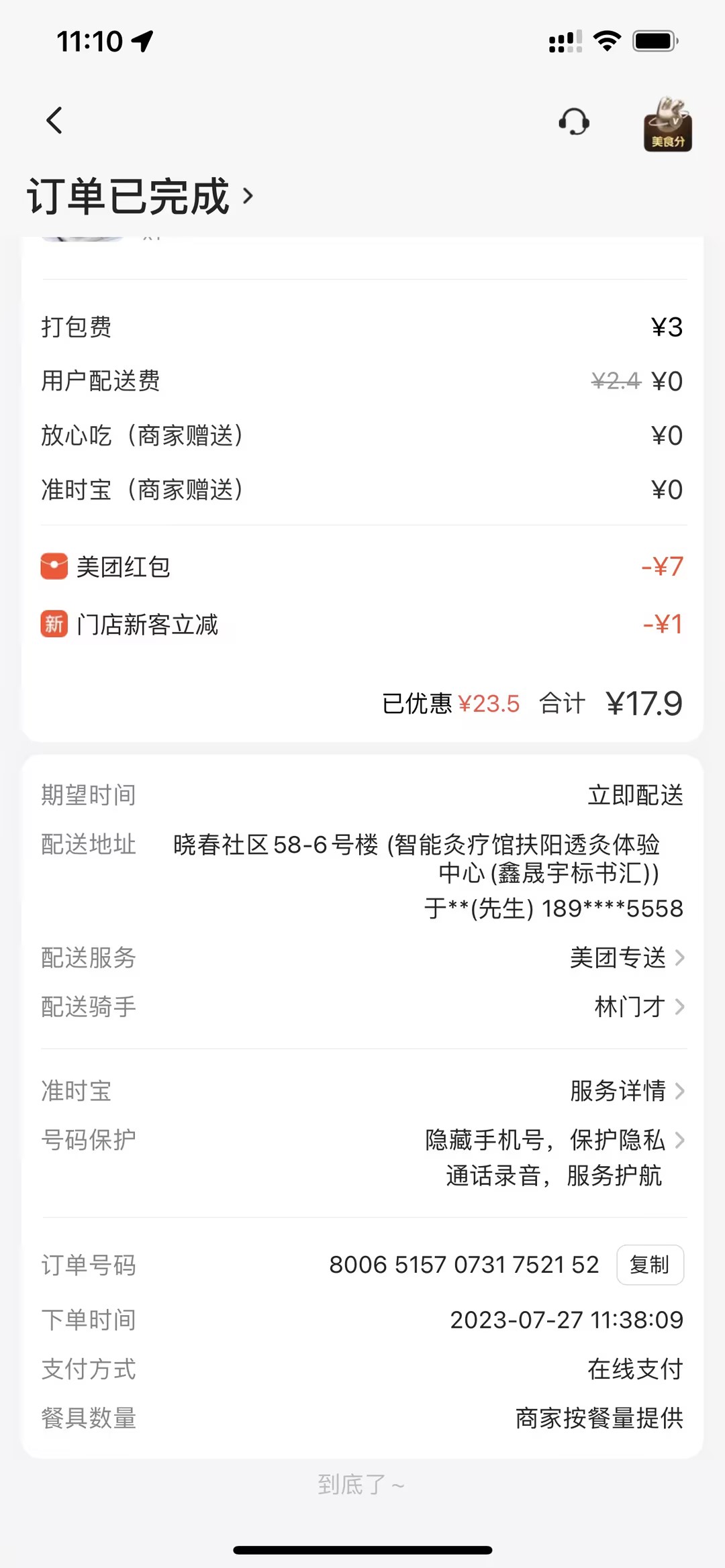Open 美团专送 delivery service details
Screen dimensions: 725x1568
(627, 957)
